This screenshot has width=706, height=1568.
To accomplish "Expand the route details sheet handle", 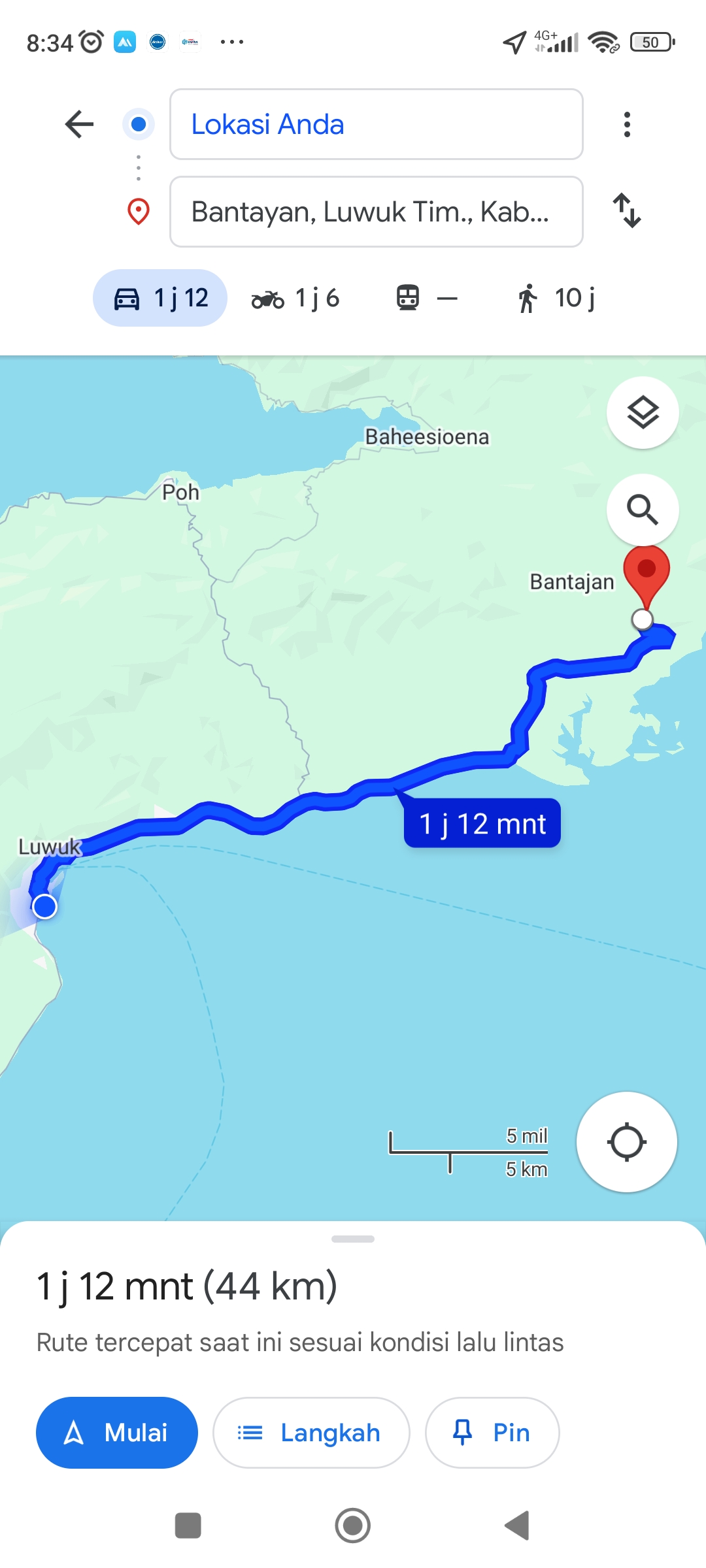I will 353,1239.
